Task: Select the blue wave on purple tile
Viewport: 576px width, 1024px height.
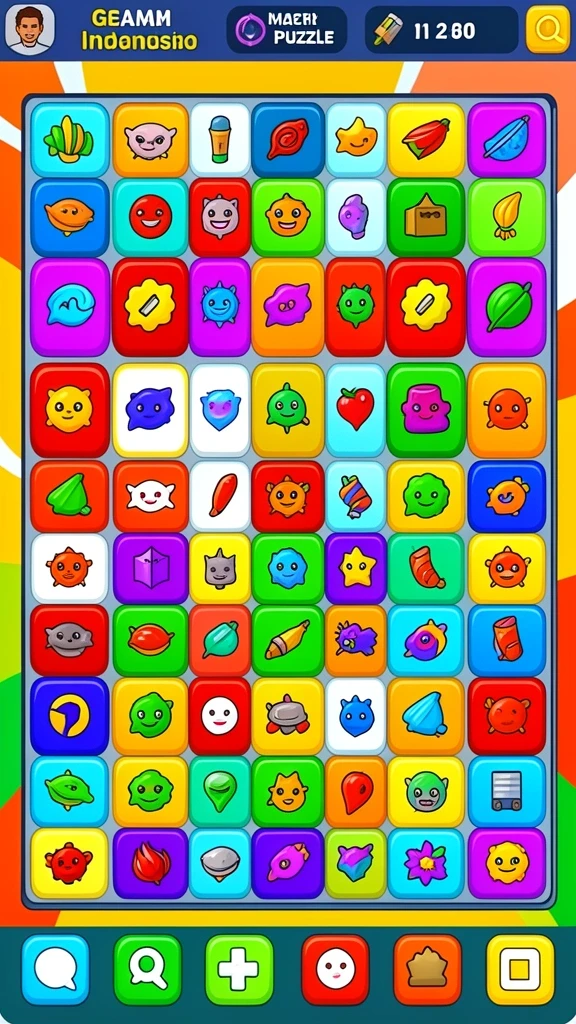Action: click(70, 307)
